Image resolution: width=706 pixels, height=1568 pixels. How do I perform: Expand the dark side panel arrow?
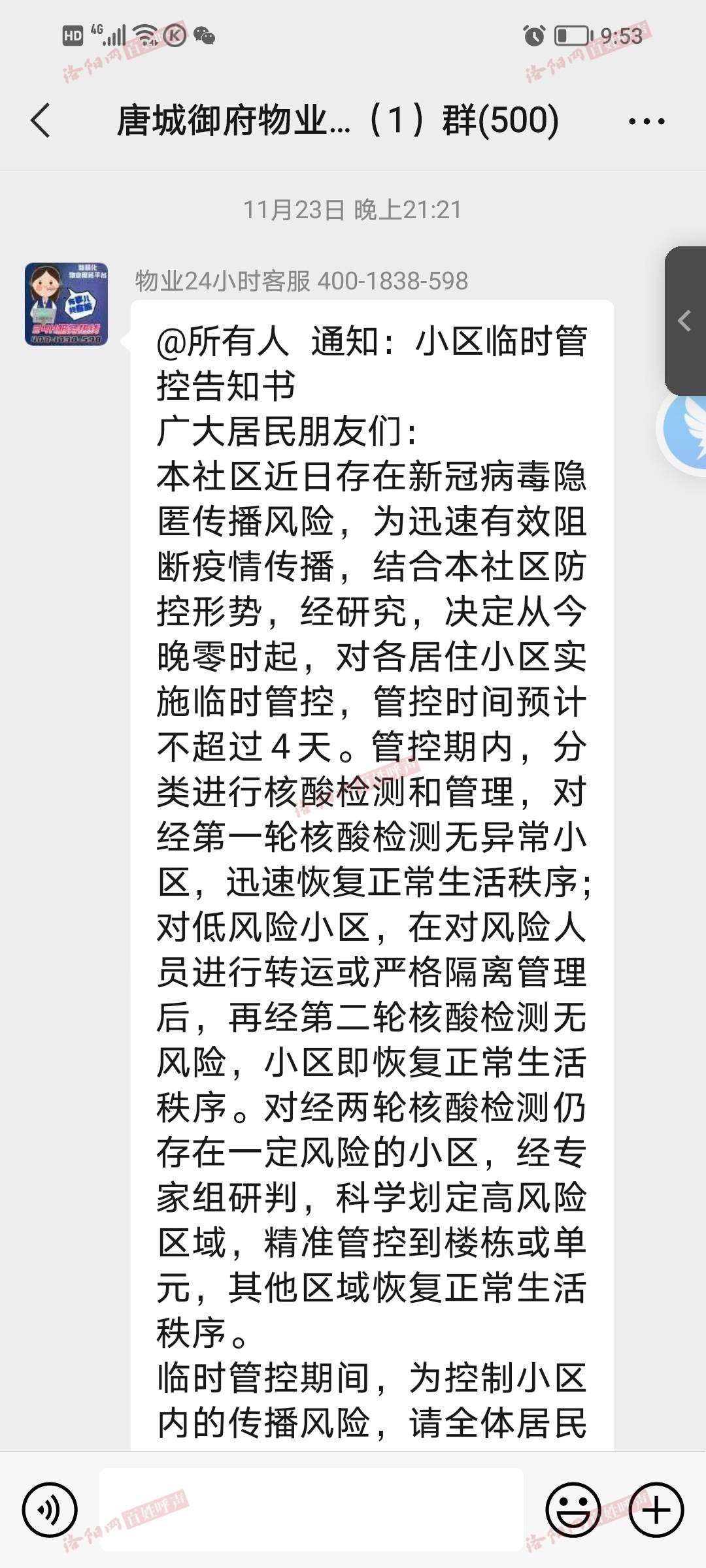pos(684,321)
